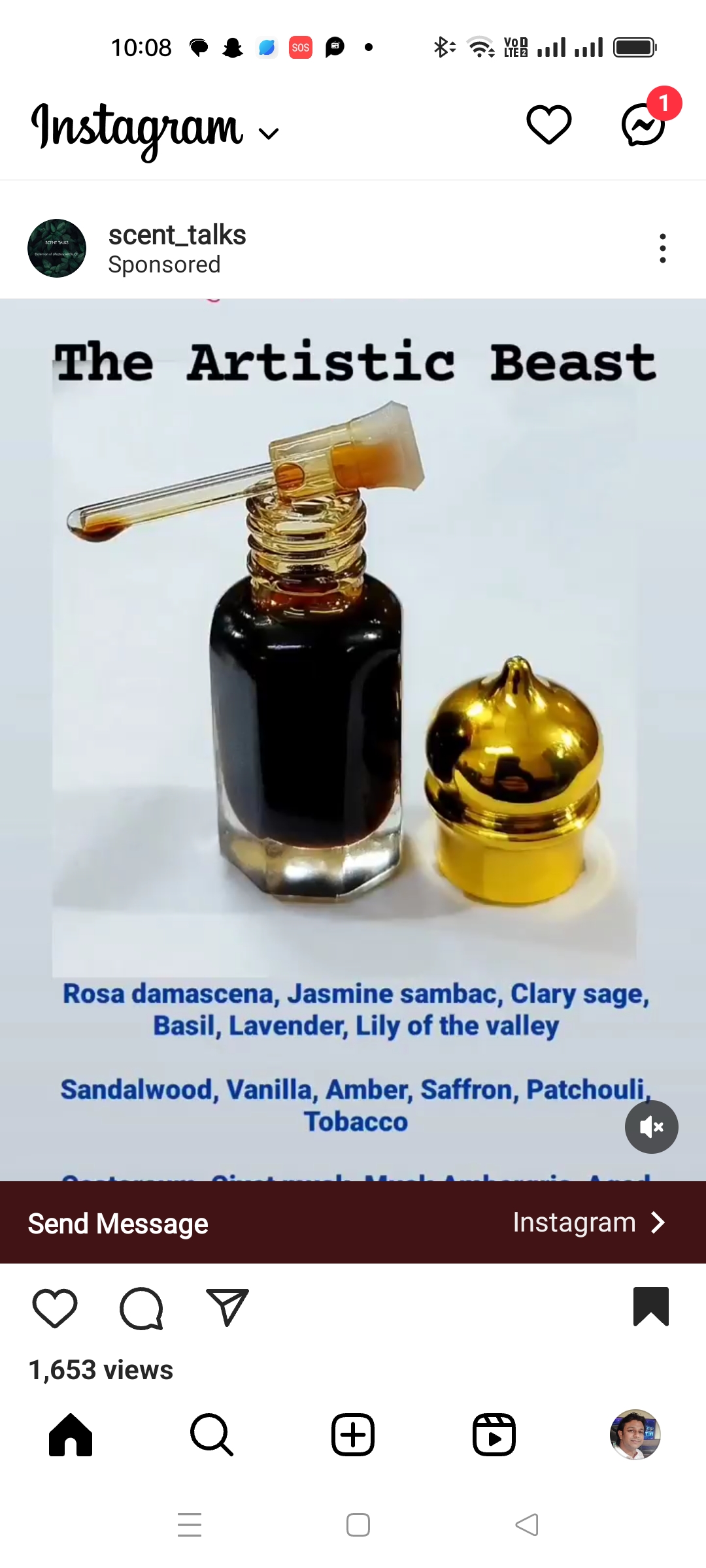The height and width of the screenshot is (1568, 706).
Task: Unmute the video sound
Action: [652, 1127]
